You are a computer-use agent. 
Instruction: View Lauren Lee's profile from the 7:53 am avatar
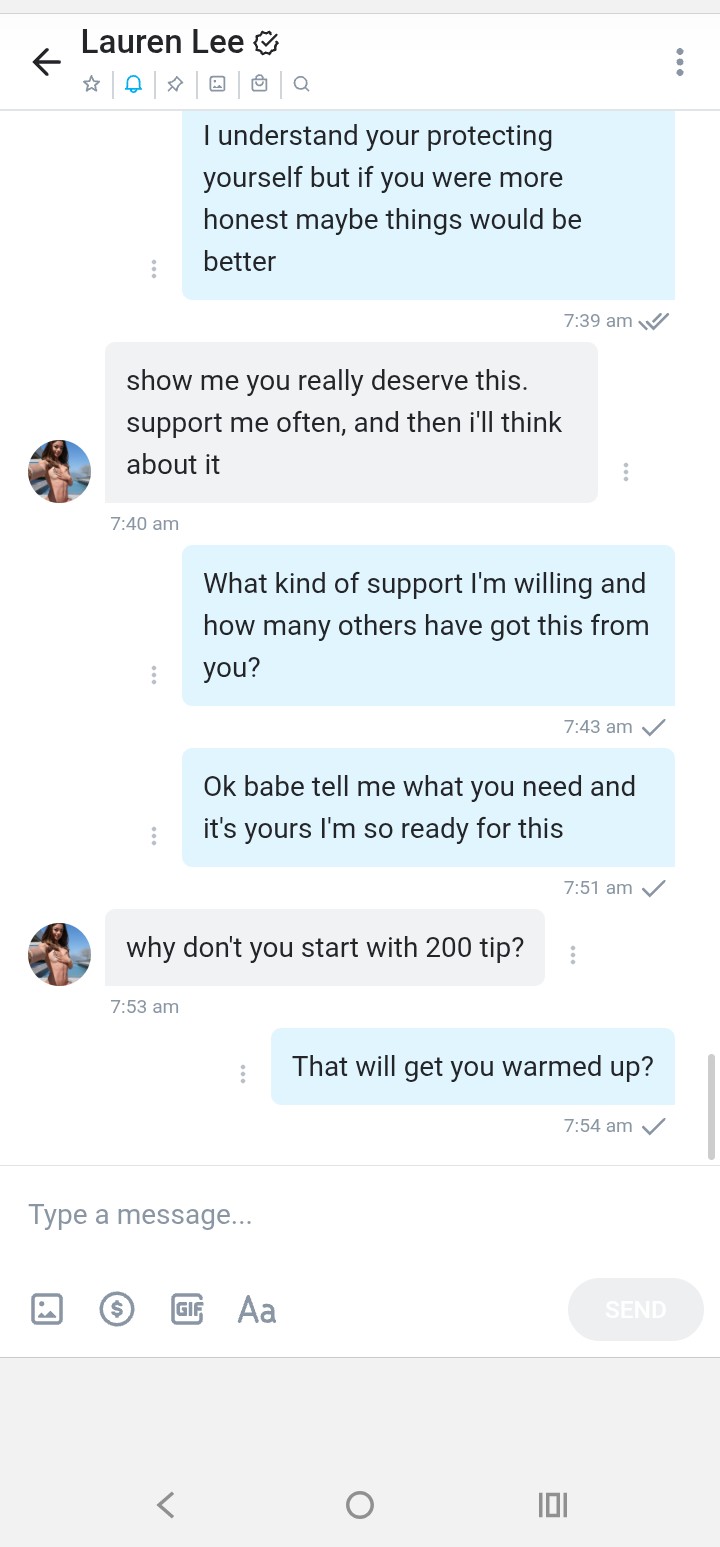59,954
